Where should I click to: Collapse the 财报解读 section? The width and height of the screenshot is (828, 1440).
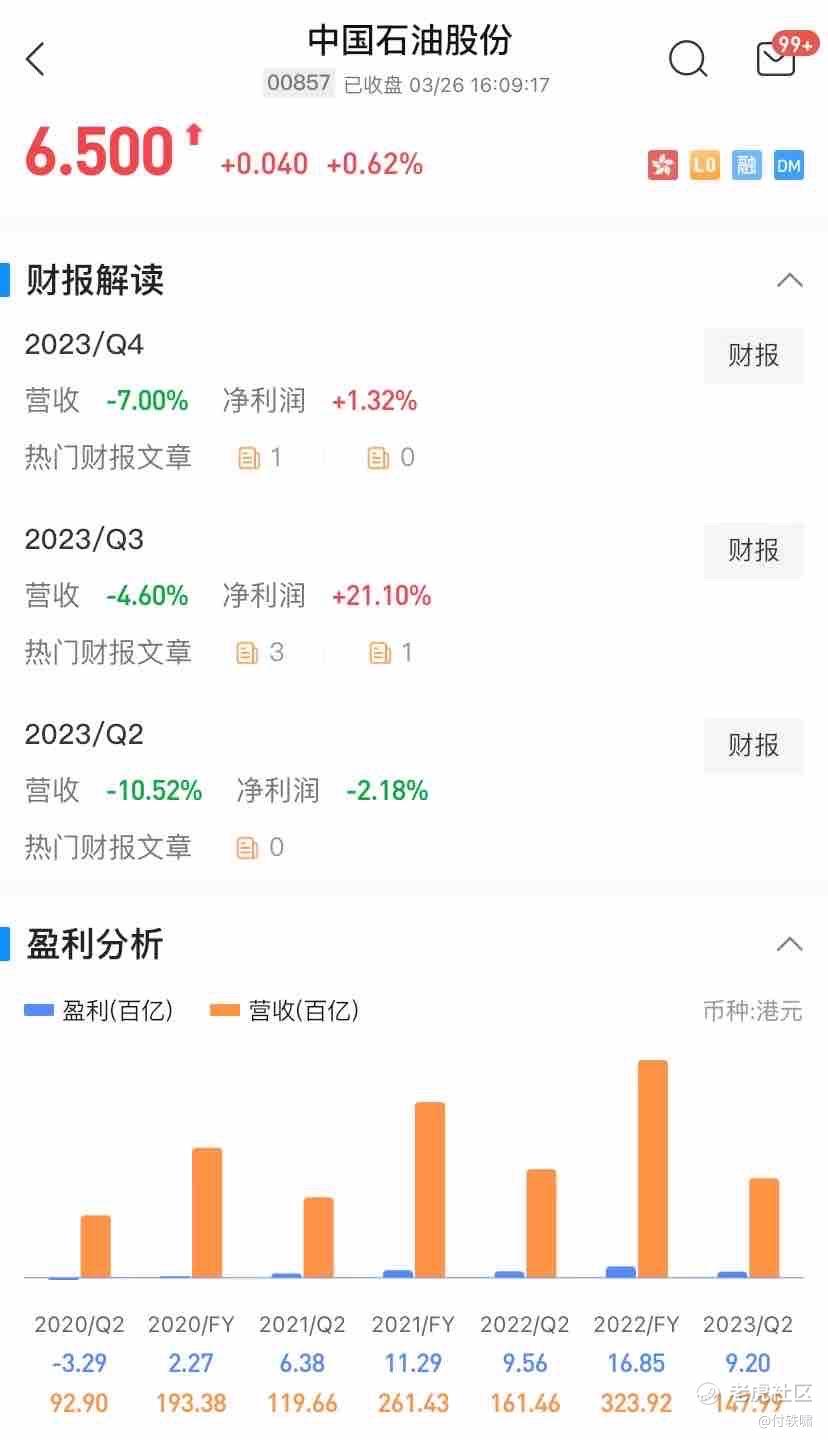point(790,280)
